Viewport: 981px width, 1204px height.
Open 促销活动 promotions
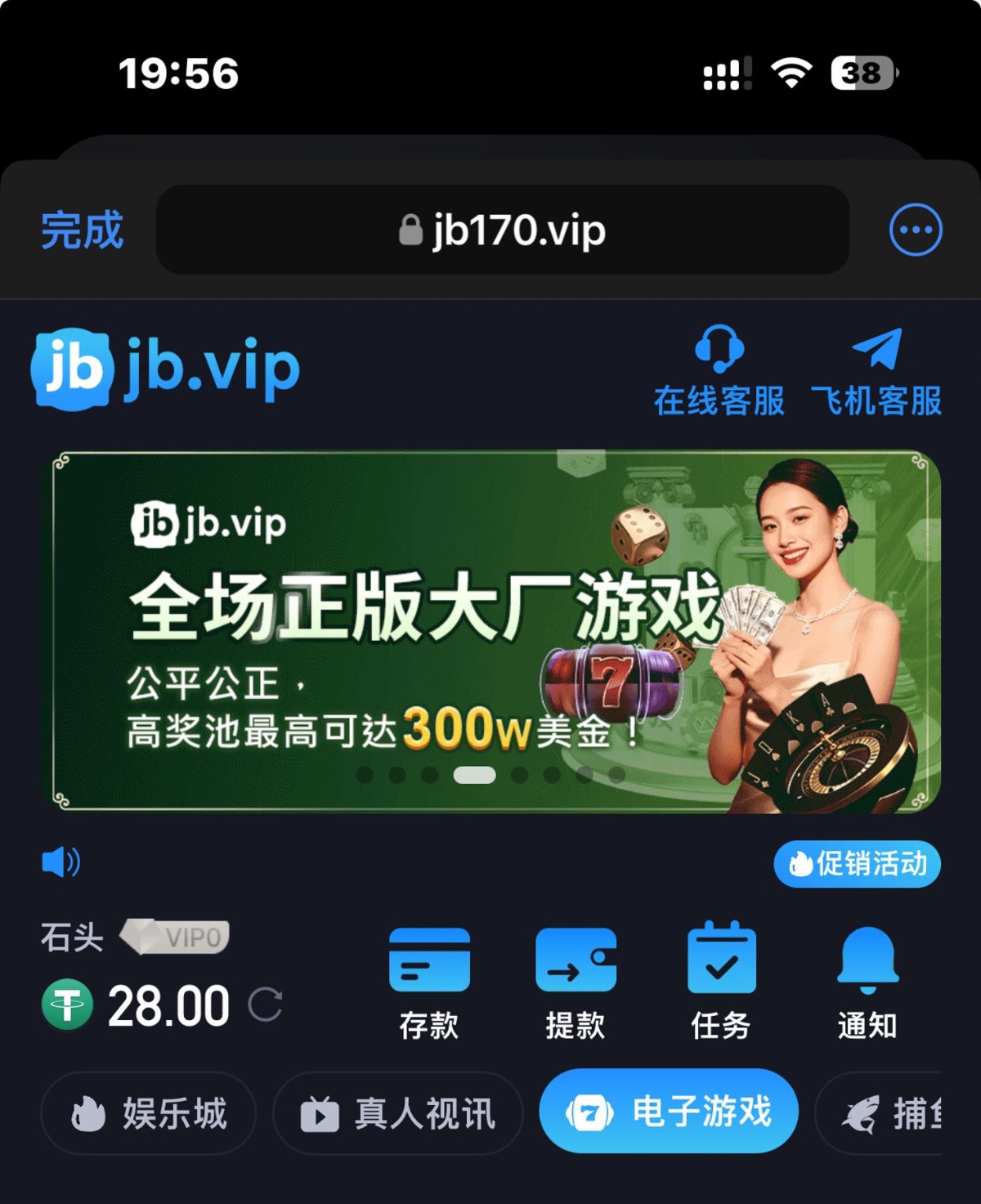click(x=857, y=864)
